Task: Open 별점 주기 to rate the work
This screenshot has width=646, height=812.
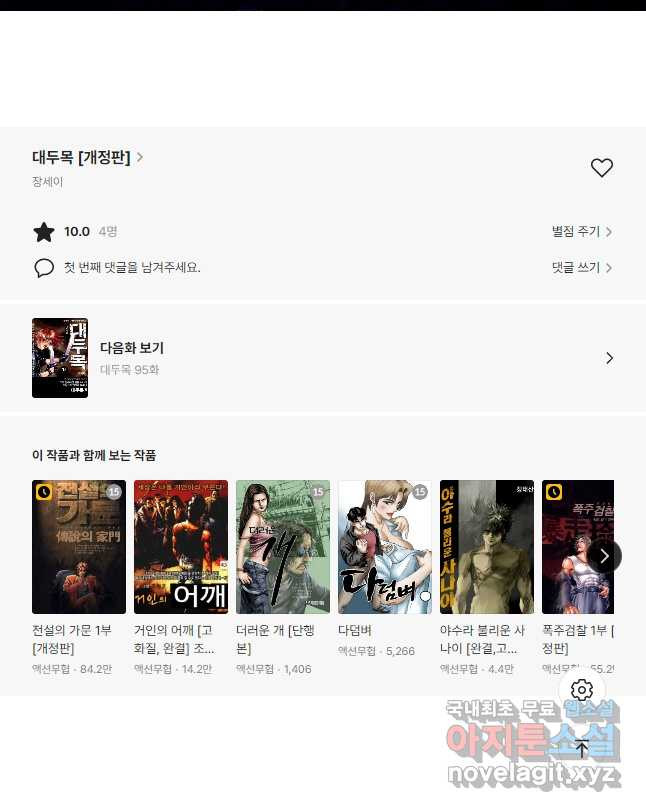Action: [x=582, y=232]
